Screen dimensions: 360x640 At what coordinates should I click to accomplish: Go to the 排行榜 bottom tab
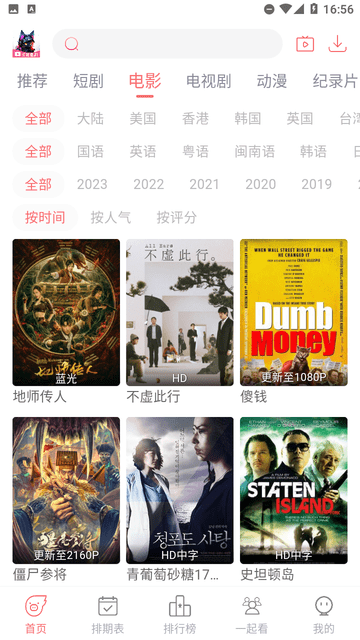[180, 615]
